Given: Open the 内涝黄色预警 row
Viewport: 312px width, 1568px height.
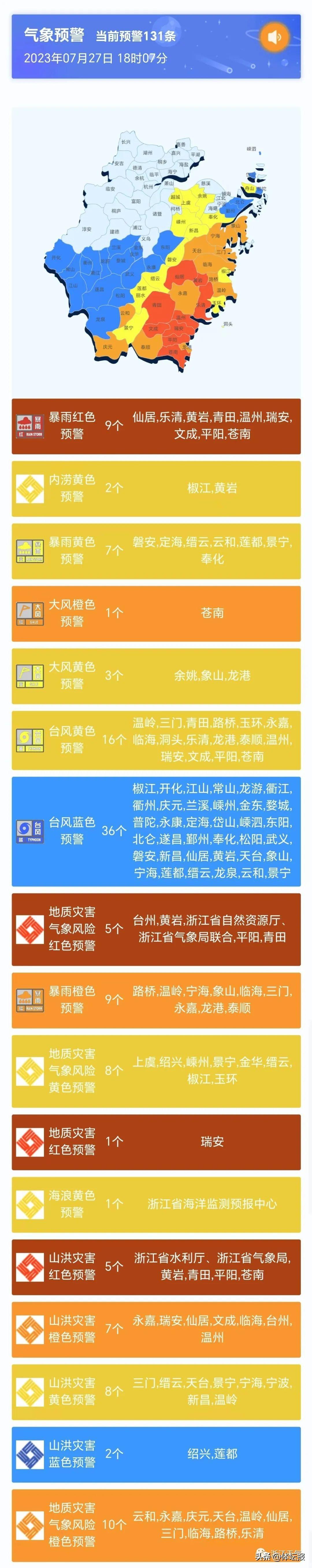Looking at the screenshot, I should pyautogui.click(x=156, y=488).
